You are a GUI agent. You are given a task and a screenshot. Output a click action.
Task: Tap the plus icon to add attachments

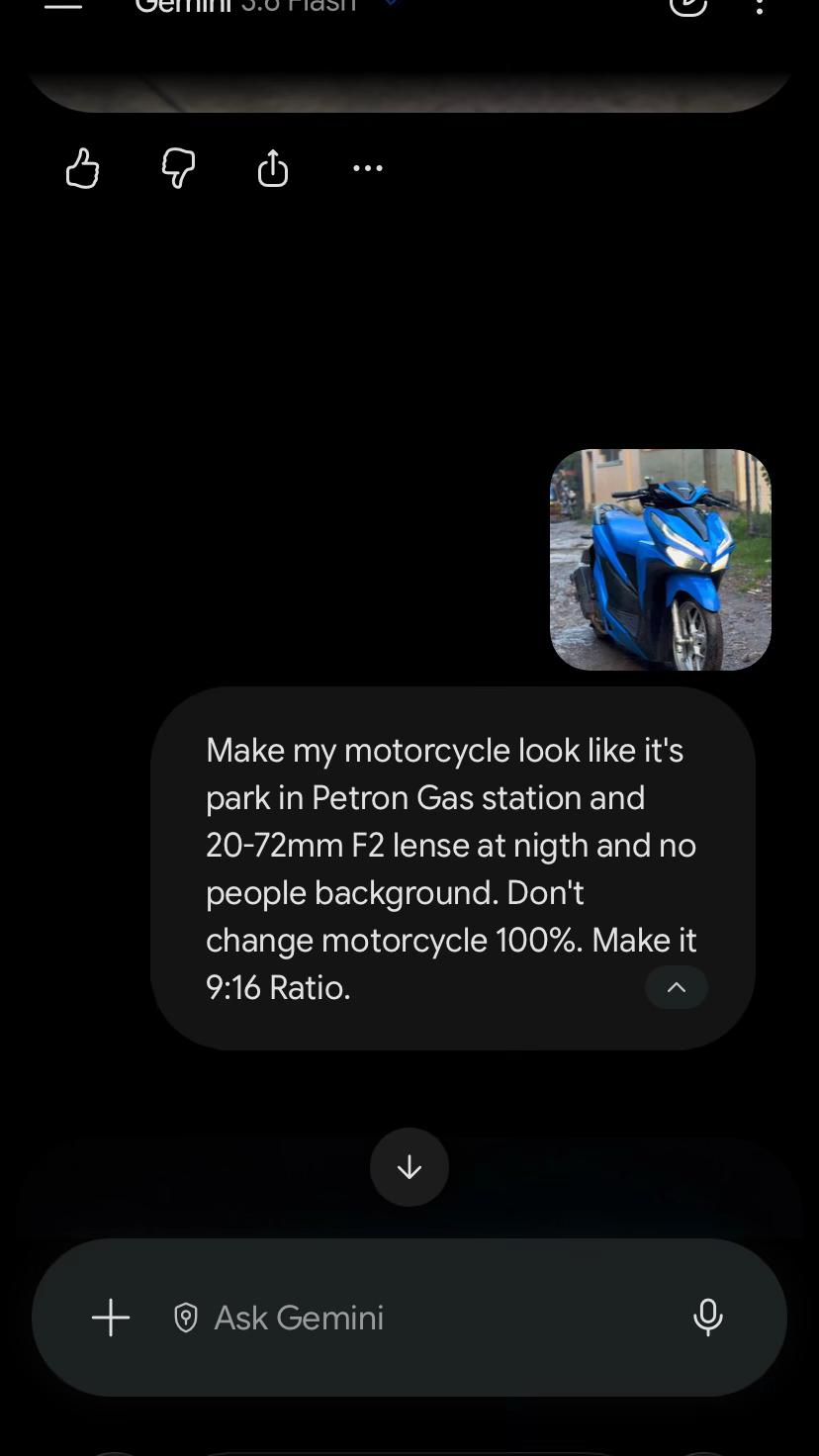point(111,1318)
